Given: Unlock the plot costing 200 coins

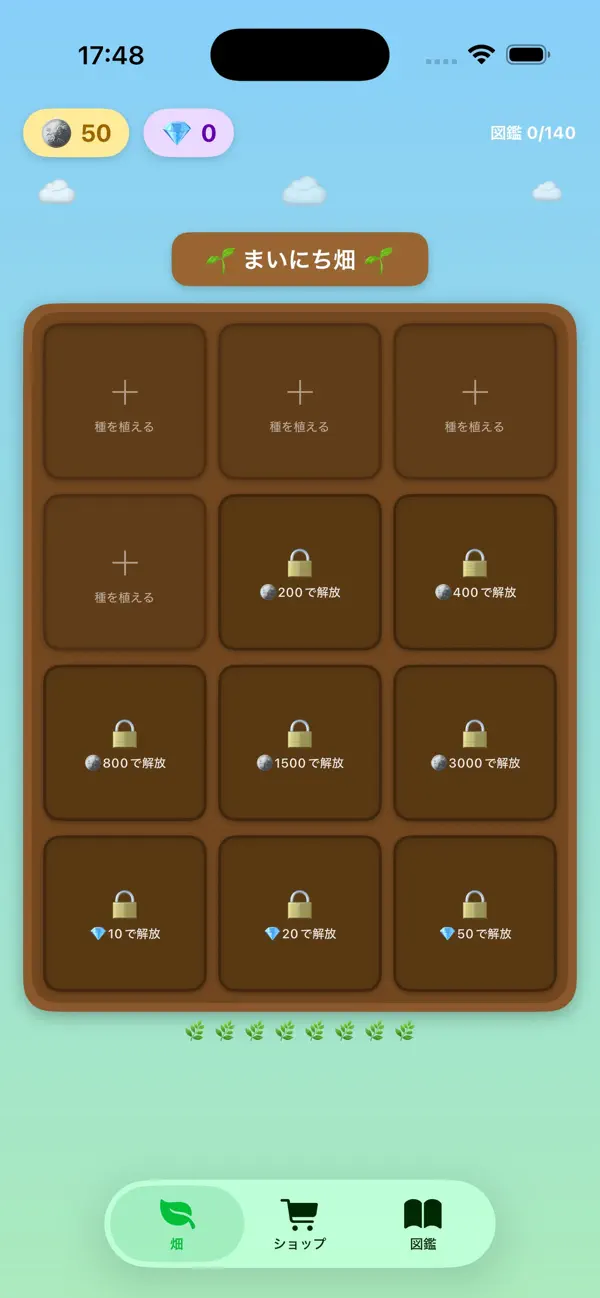Looking at the screenshot, I should click(300, 572).
